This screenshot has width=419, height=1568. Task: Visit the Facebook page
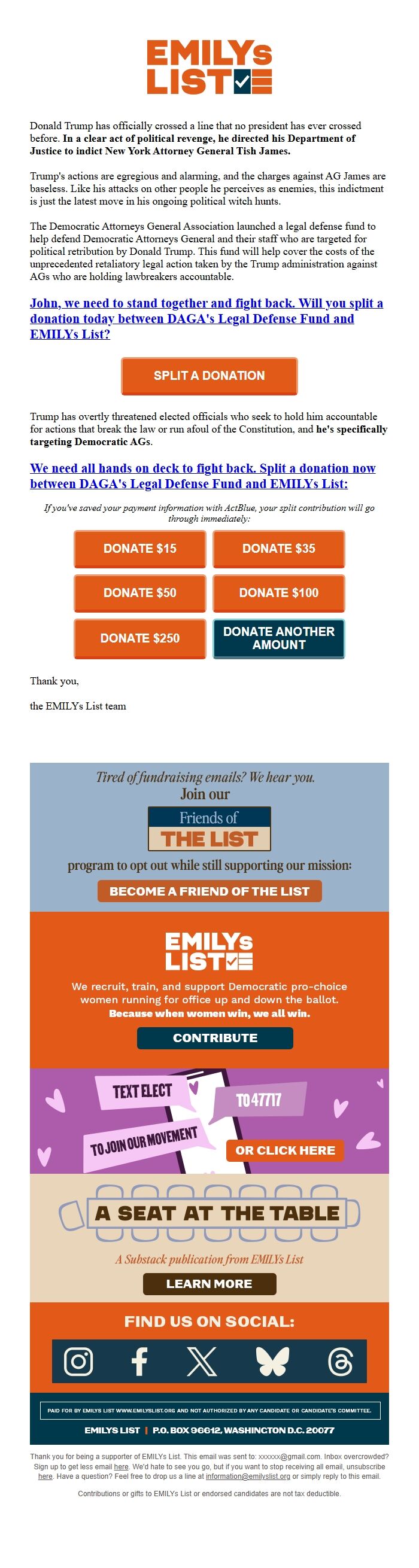(x=139, y=1360)
